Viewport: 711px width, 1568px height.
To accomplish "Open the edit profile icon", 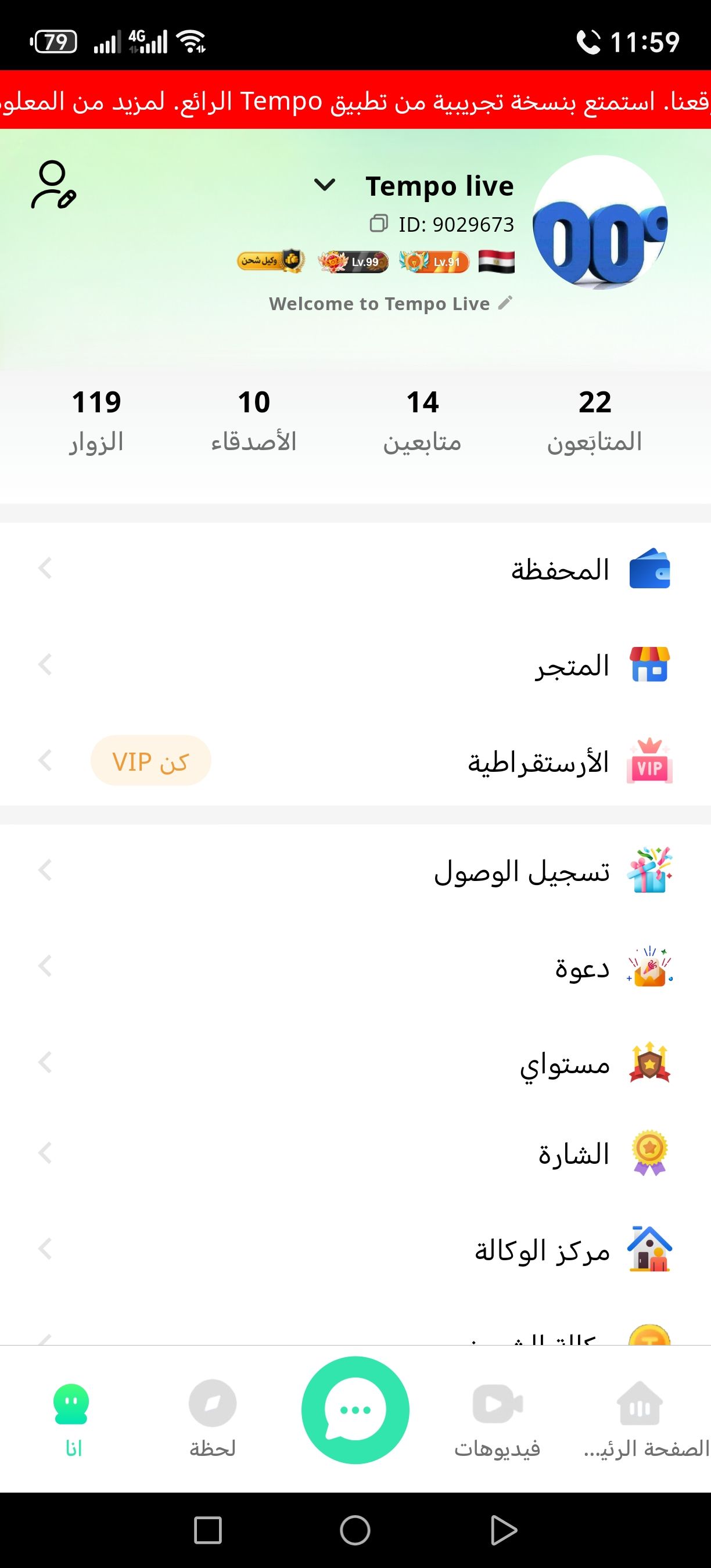I will (53, 185).
